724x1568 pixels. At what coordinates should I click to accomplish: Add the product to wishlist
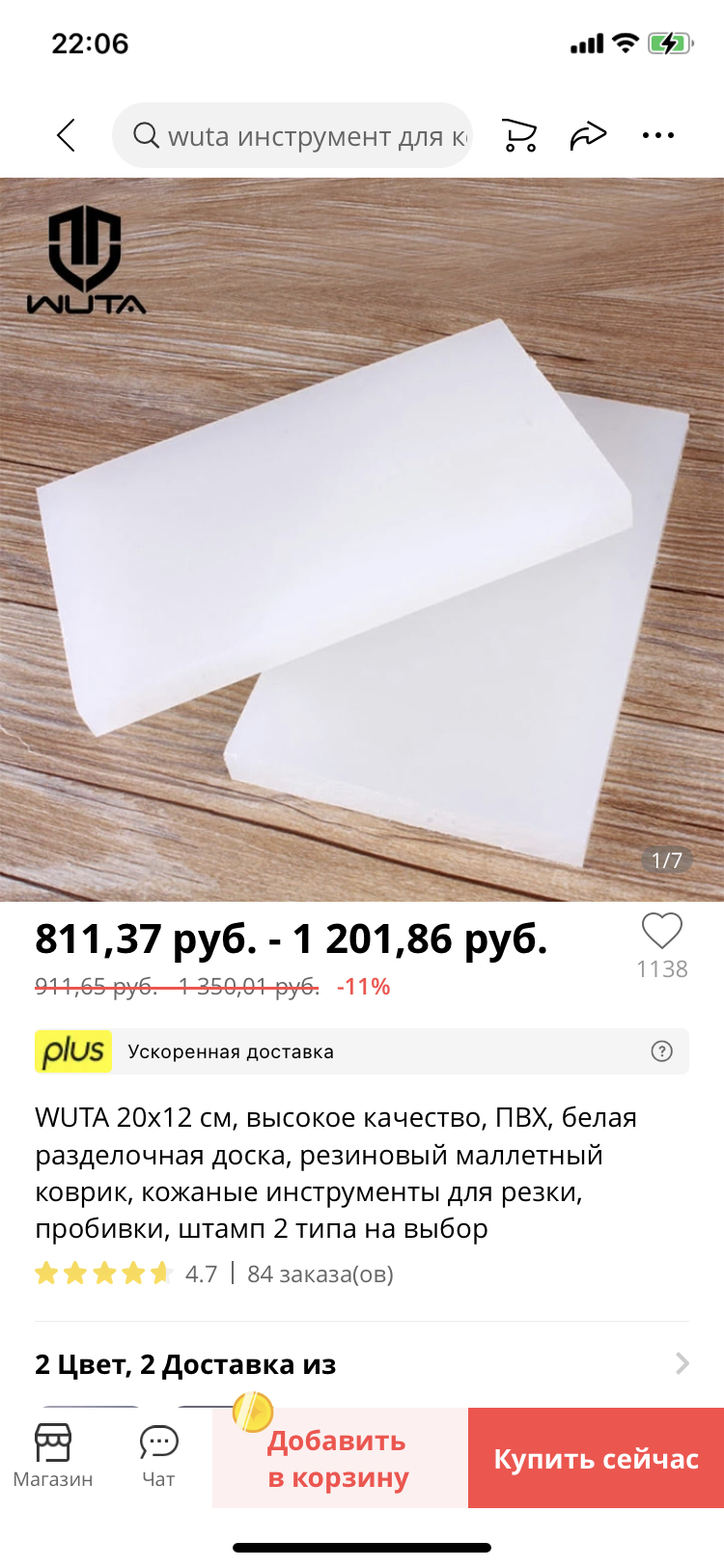click(662, 933)
